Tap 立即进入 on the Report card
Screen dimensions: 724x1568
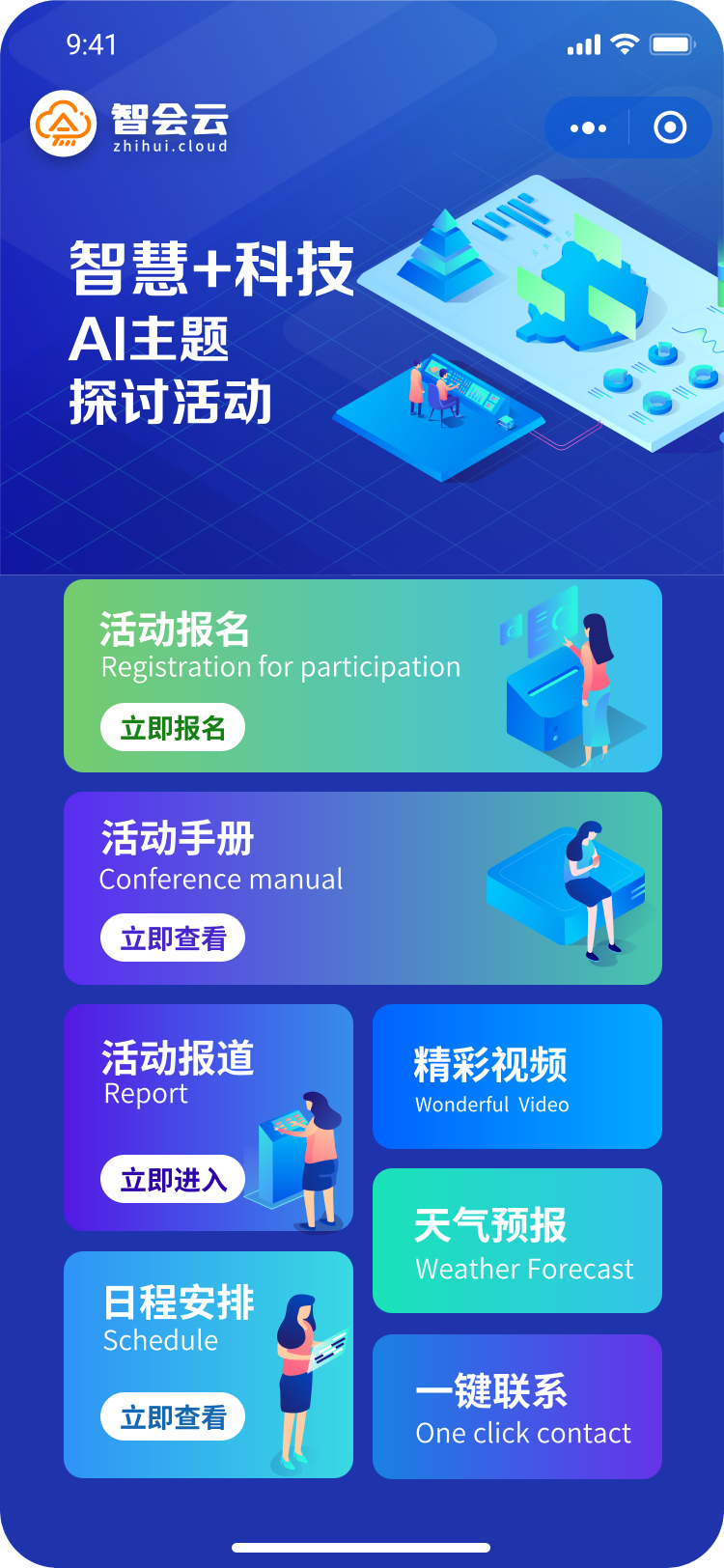pyautogui.click(x=173, y=1179)
